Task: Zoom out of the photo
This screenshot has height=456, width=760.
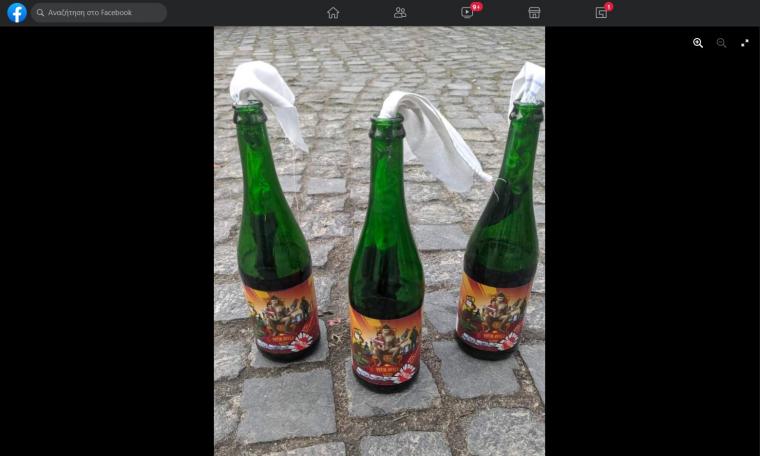Action: (721, 43)
